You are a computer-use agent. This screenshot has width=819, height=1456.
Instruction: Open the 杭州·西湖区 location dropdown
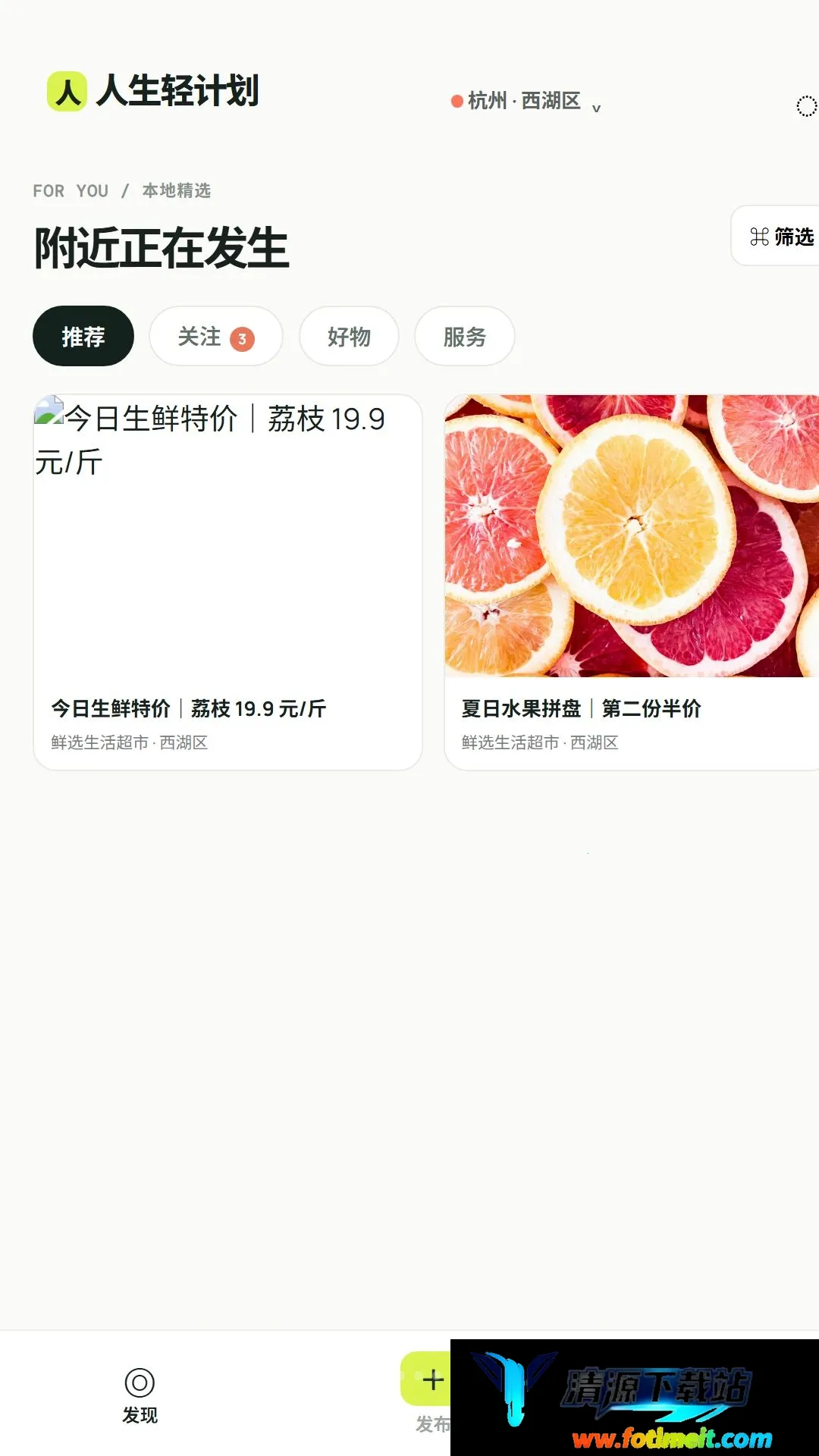pos(526,102)
